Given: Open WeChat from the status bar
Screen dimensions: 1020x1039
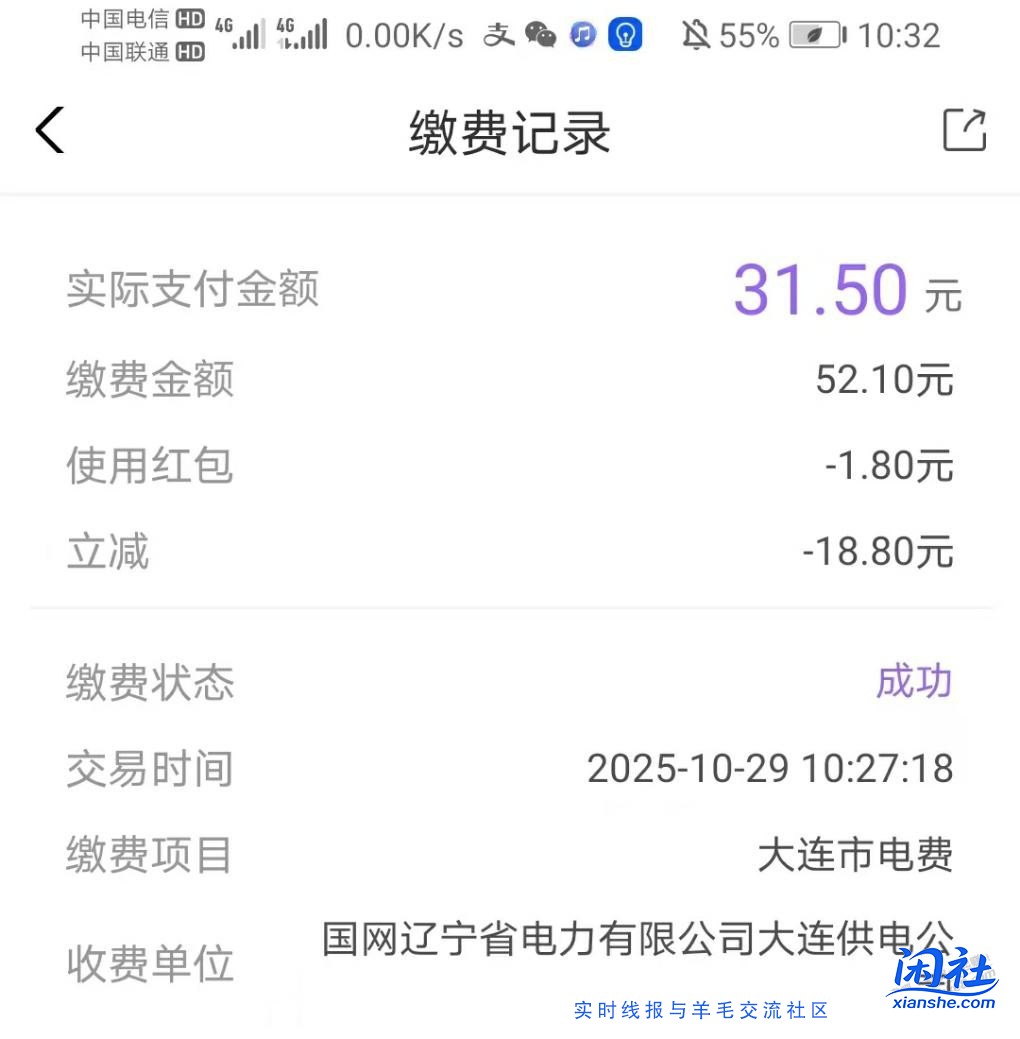Looking at the screenshot, I should coord(541,35).
